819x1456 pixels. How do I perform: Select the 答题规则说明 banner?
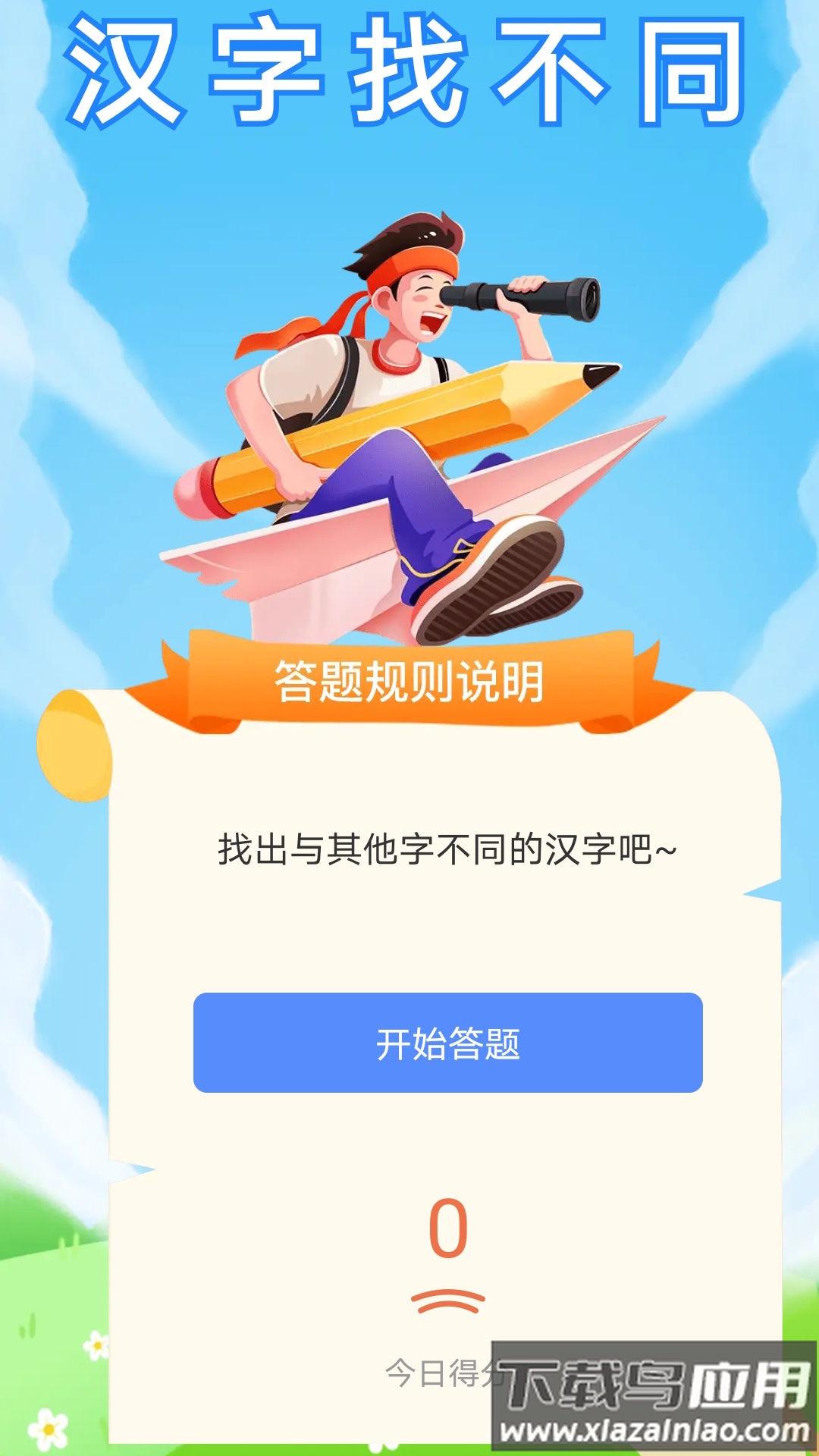409,679
